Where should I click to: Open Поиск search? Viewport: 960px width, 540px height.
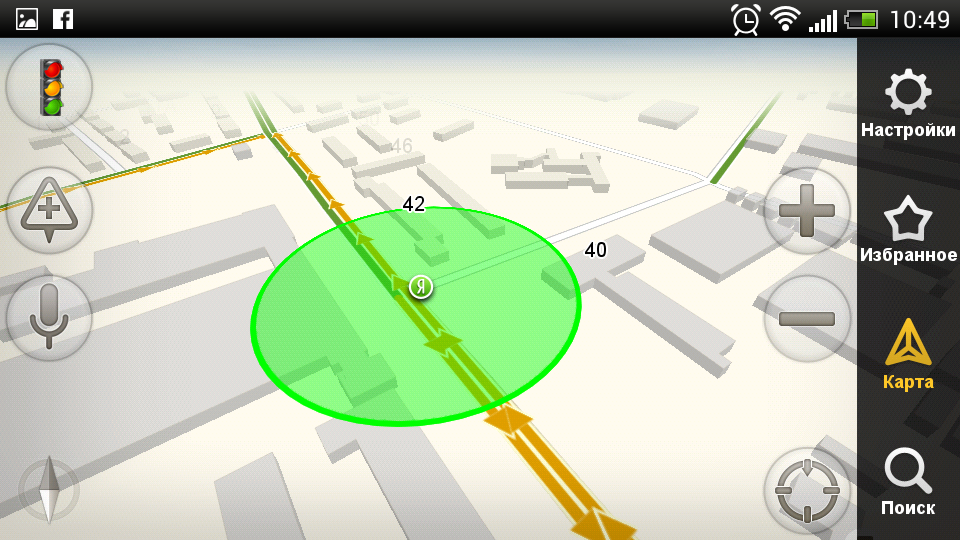pyautogui.click(x=908, y=482)
